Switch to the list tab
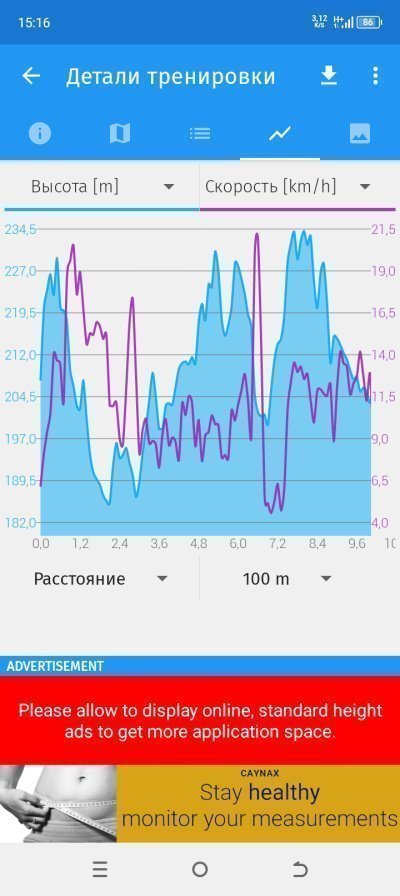This screenshot has height=896, width=400. pyautogui.click(x=200, y=134)
